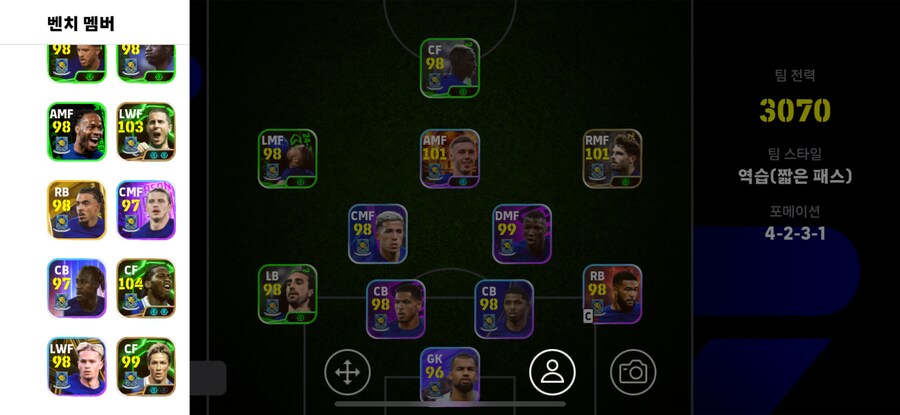Choose bench CB 97 player
This screenshot has height=415, width=900.
[76, 288]
